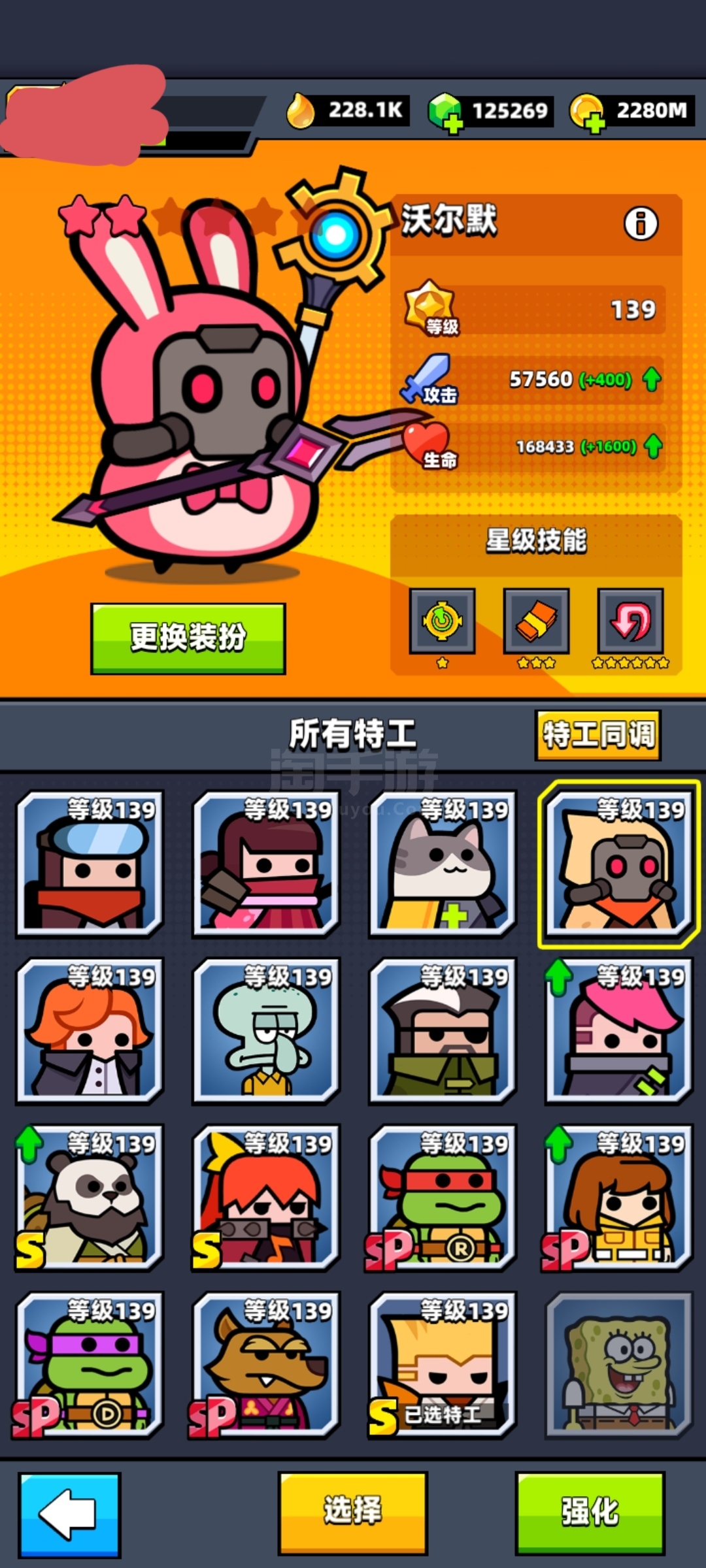706x1568 pixels.
Task: Select the purple-masked turtle agent card
Action: coord(90,1365)
